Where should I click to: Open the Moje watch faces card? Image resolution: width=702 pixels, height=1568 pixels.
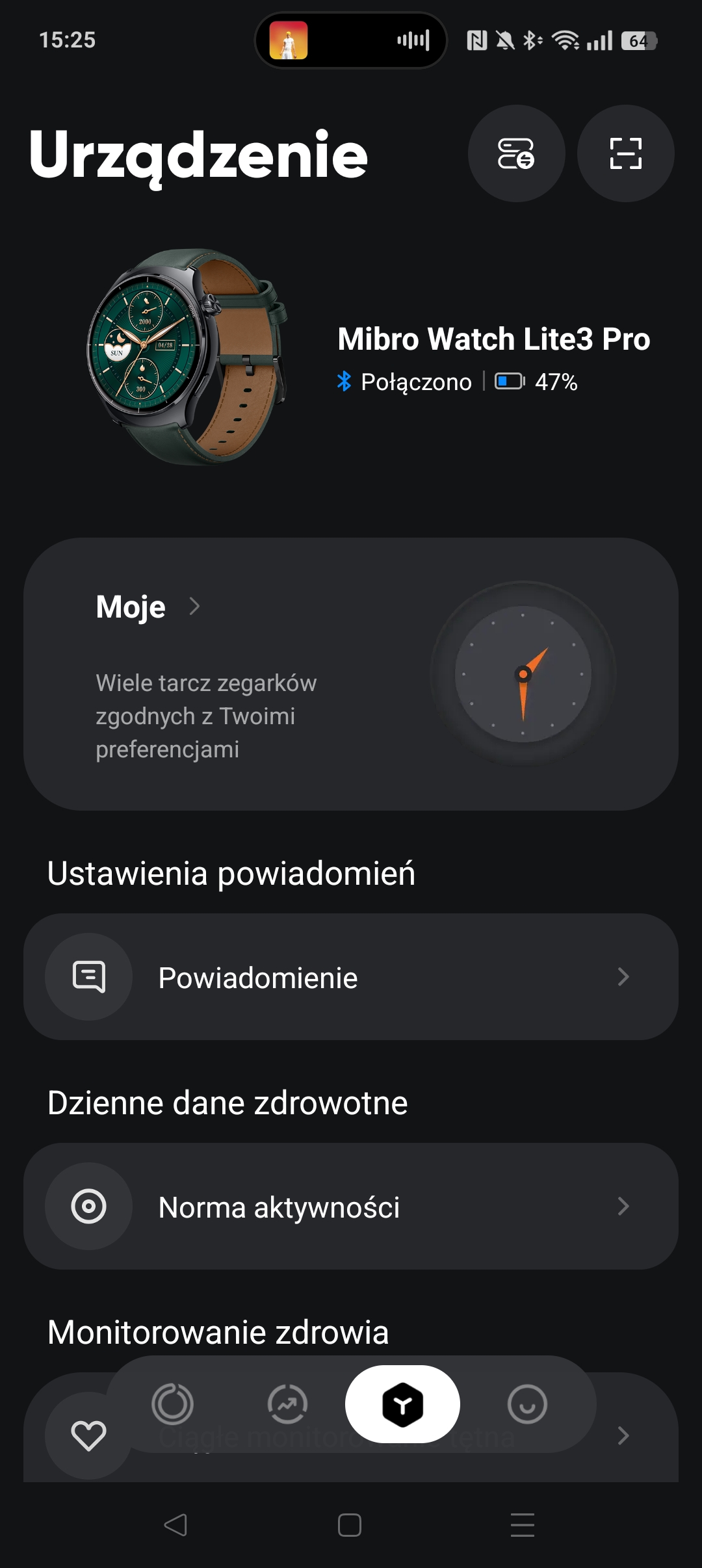351,673
